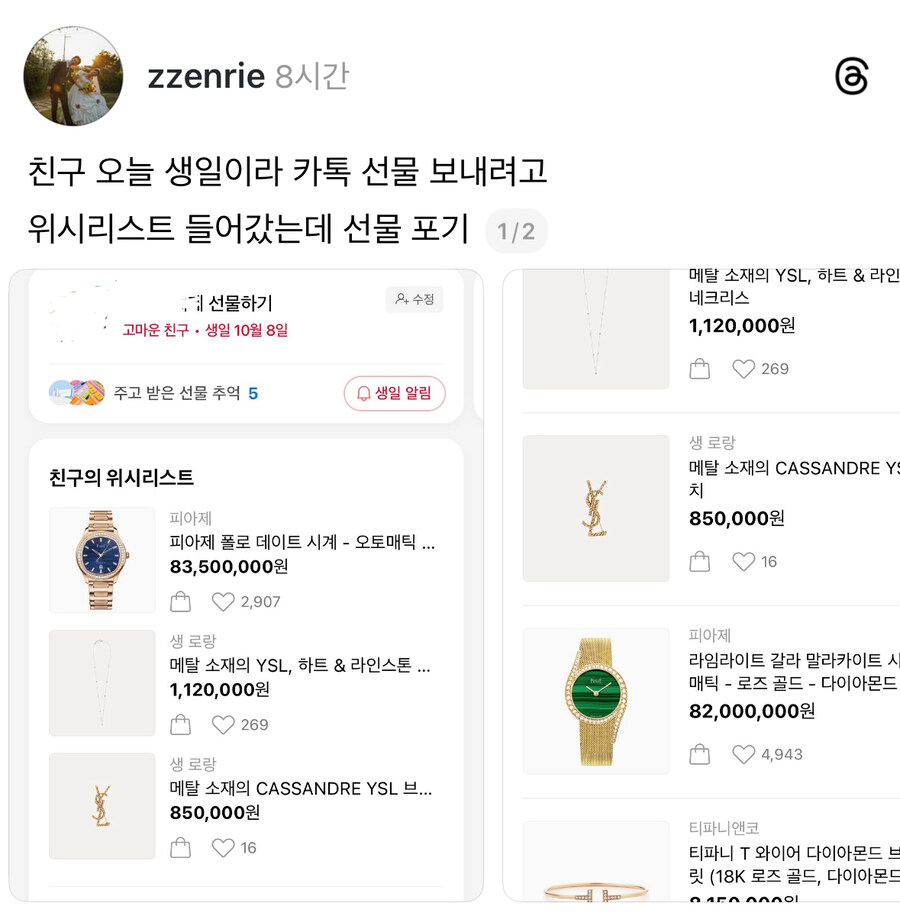The height and width of the screenshot is (916, 900).
Task: Click the 1/2 page indicator
Action: [x=516, y=229]
